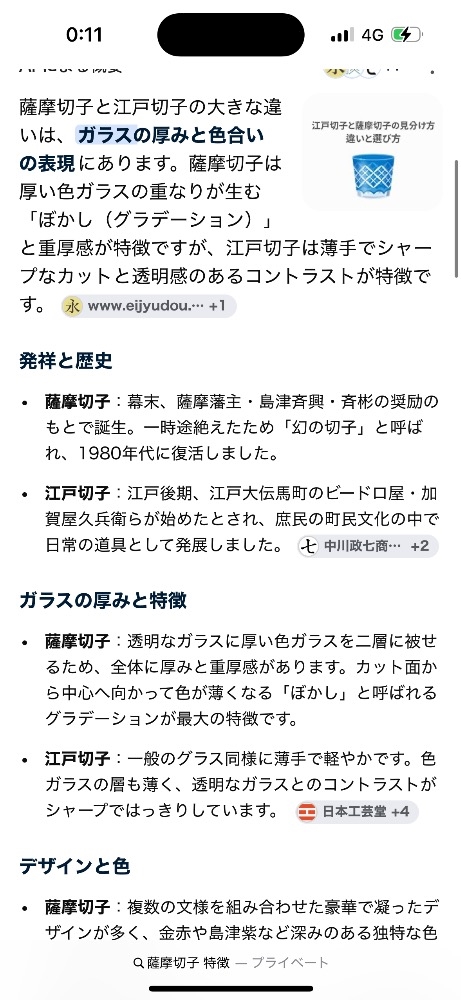The height and width of the screenshot is (1000, 461).
Task: Open the 江戸切子と薩摩切子の見分け方 image card
Action: (x=372, y=152)
